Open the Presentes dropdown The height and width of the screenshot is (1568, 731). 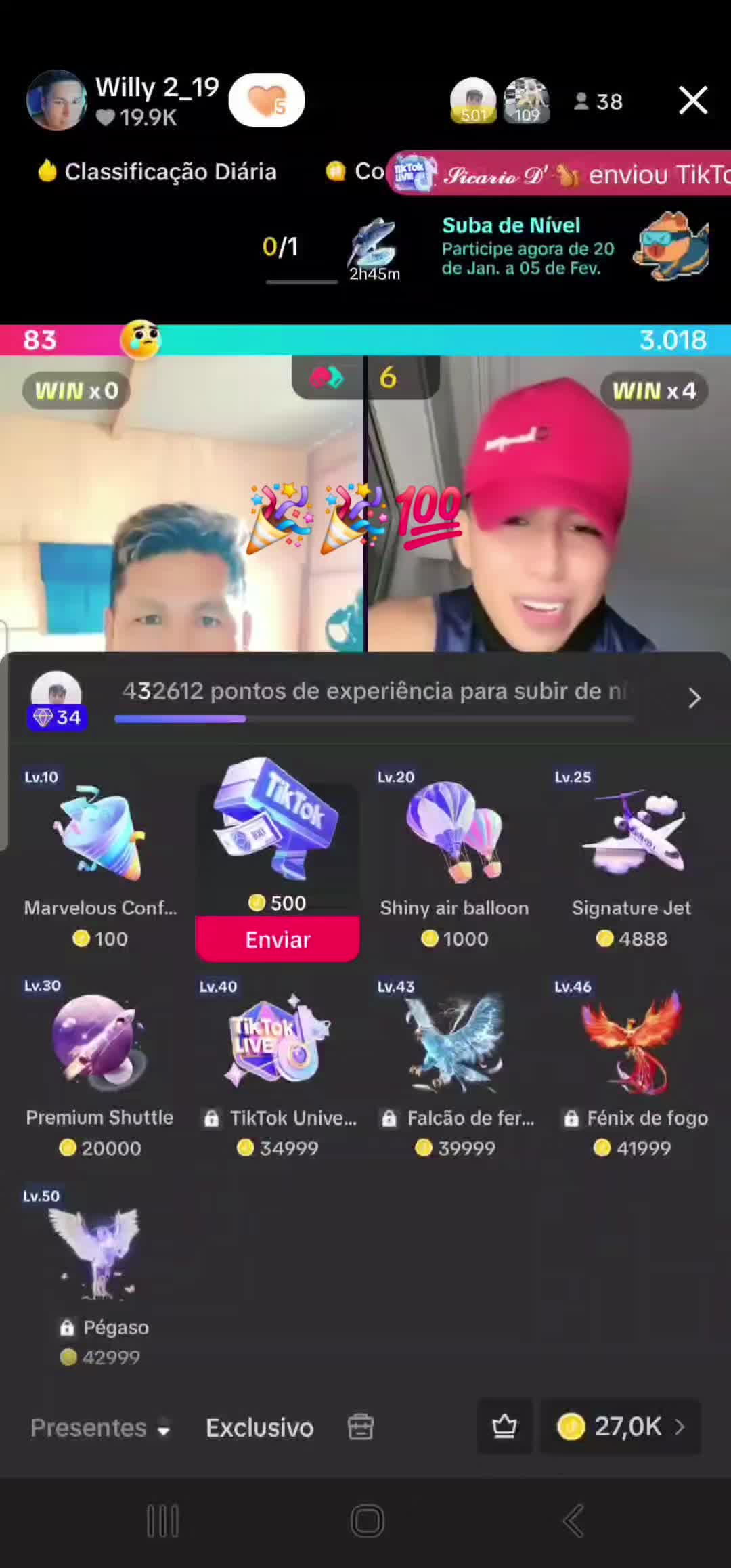pos(100,1428)
